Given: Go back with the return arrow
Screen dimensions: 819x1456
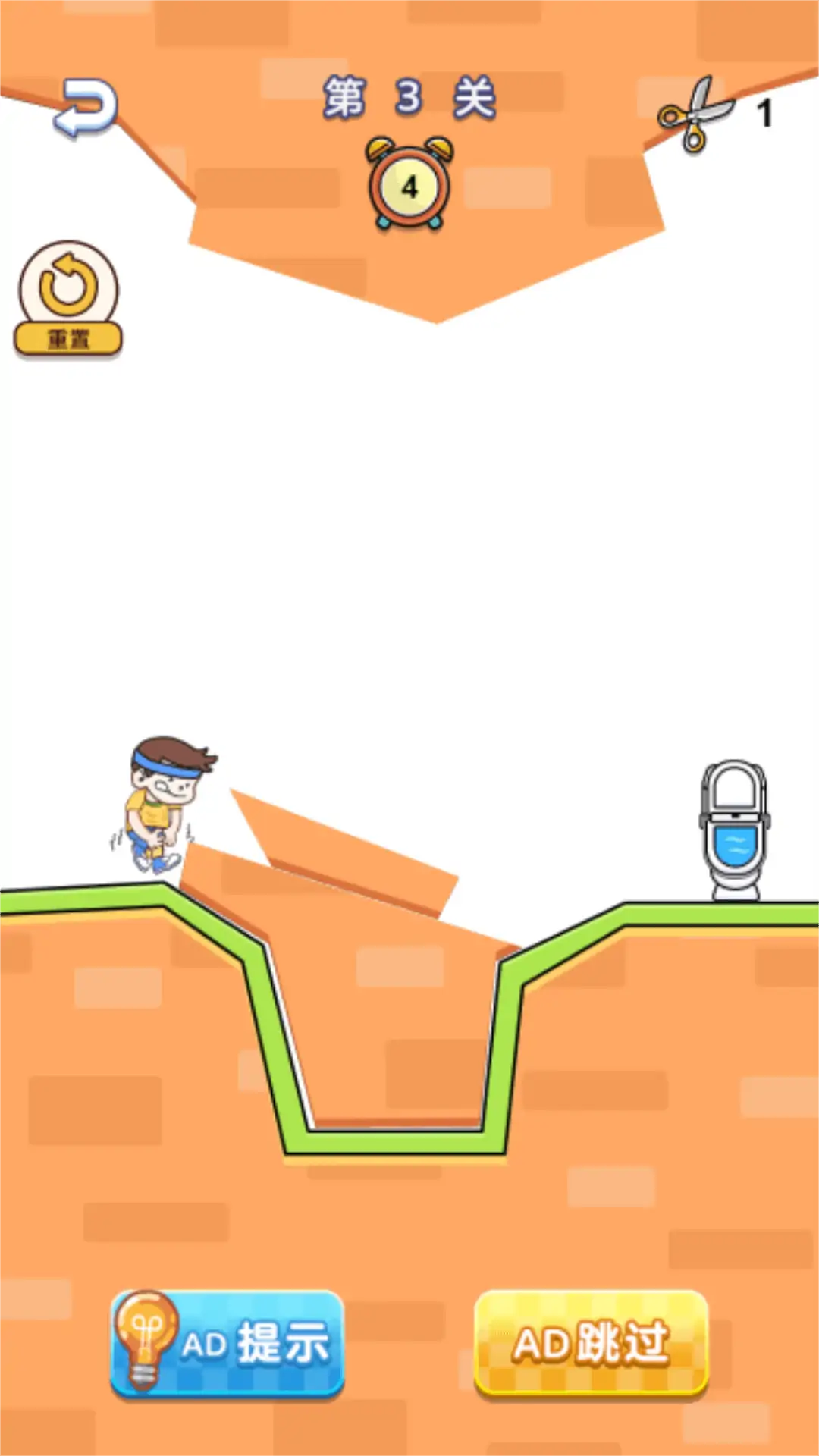Looking at the screenshot, I should pos(86,108).
